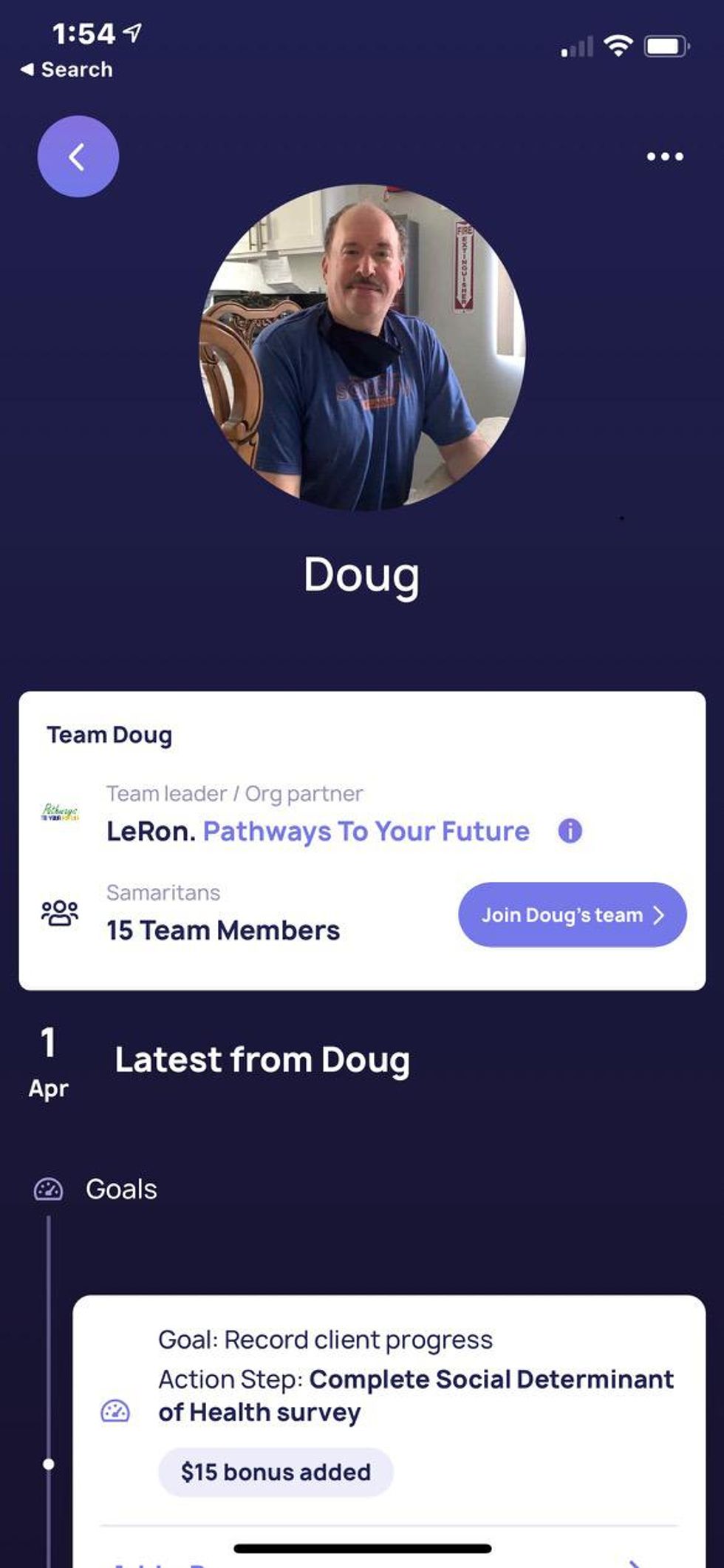This screenshot has width=724, height=1568.
Task: Return to Search via status bar link
Action: pos(66,69)
